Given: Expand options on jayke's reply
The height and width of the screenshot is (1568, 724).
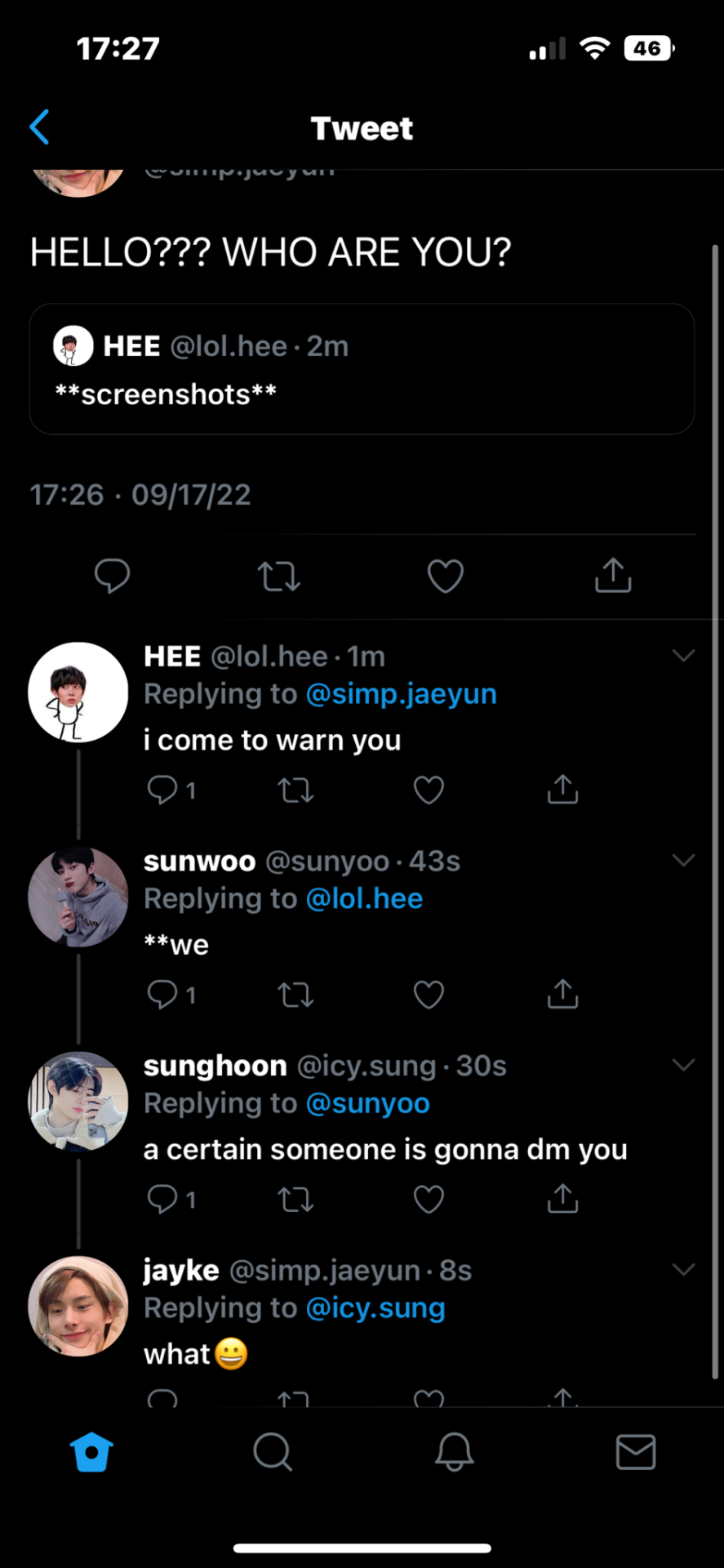Looking at the screenshot, I should tap(683, 1269).
